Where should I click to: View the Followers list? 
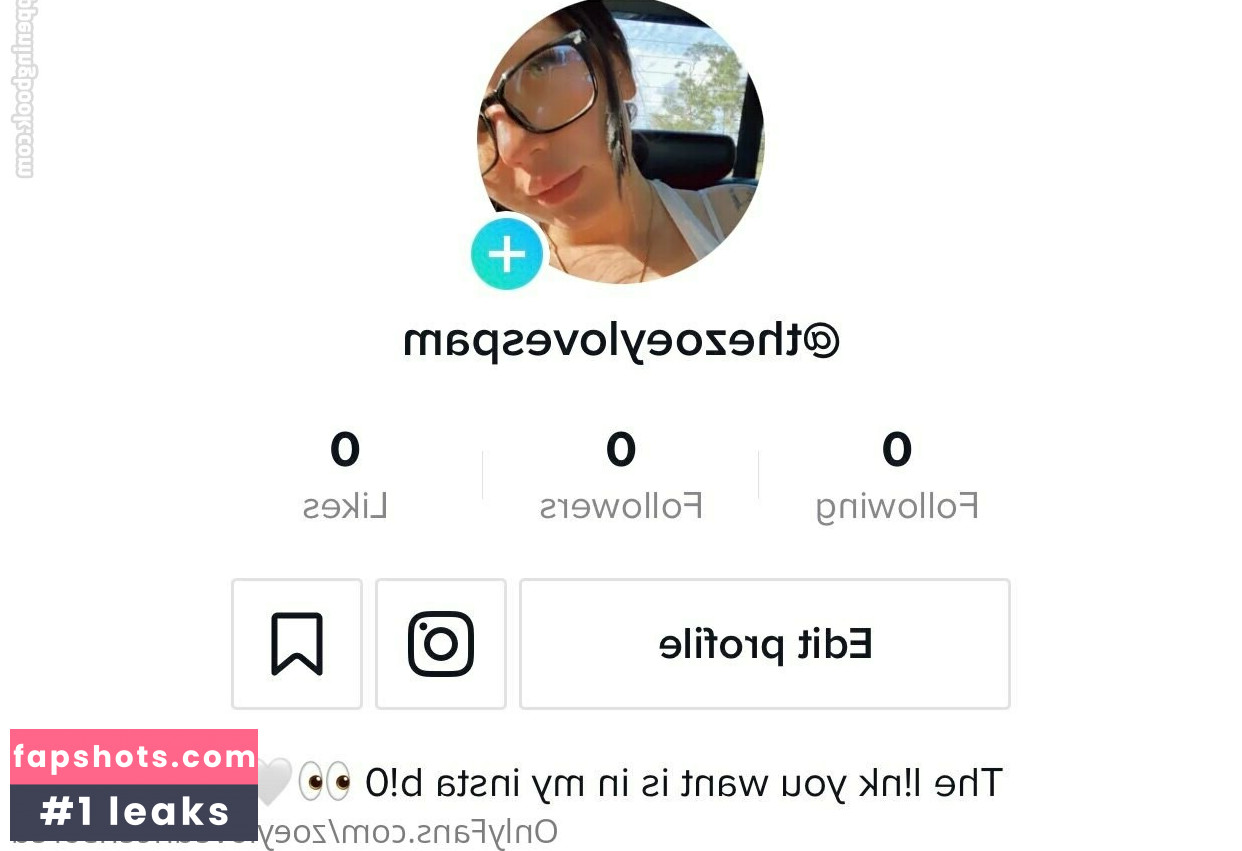[621, 476]
